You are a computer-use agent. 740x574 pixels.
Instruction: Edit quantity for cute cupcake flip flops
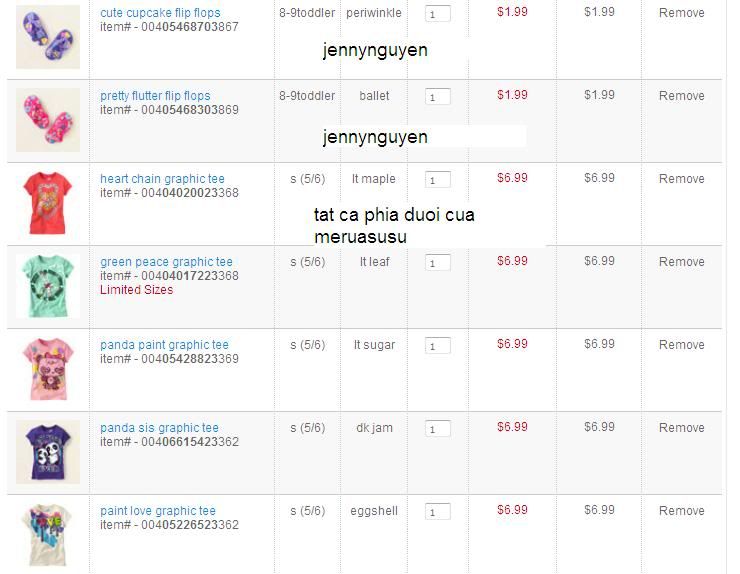pos(437,14)
